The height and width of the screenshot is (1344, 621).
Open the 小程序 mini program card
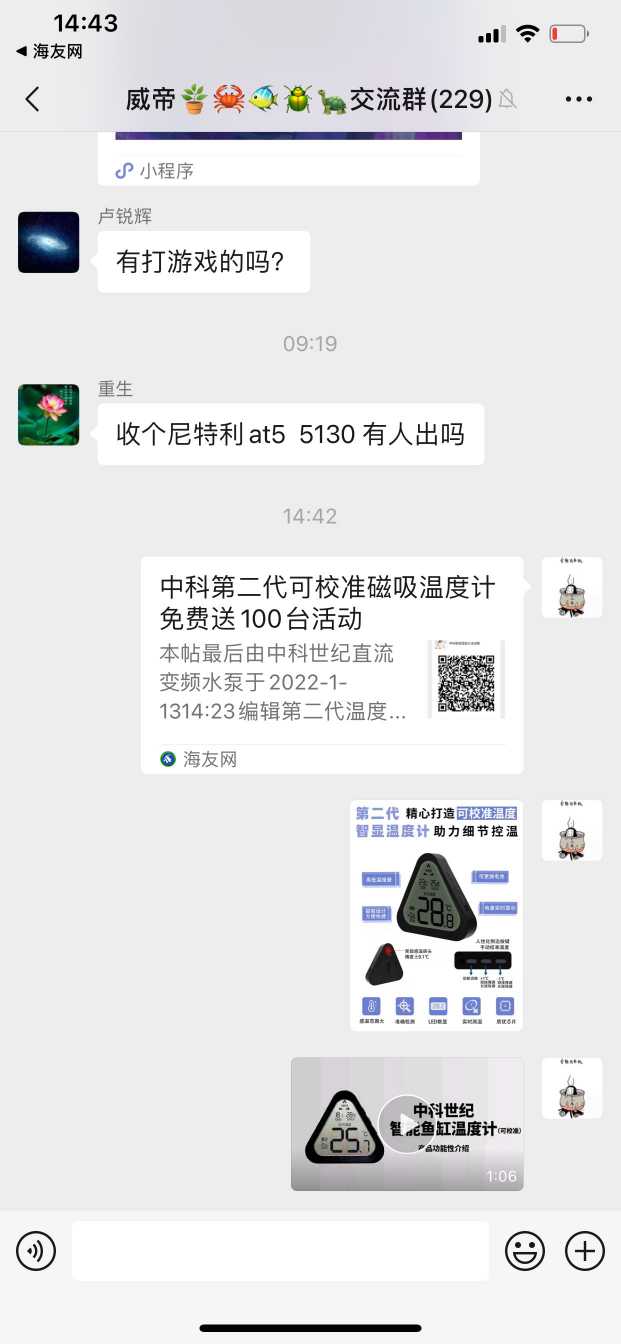pyautogui.click(x=288, y=160)
